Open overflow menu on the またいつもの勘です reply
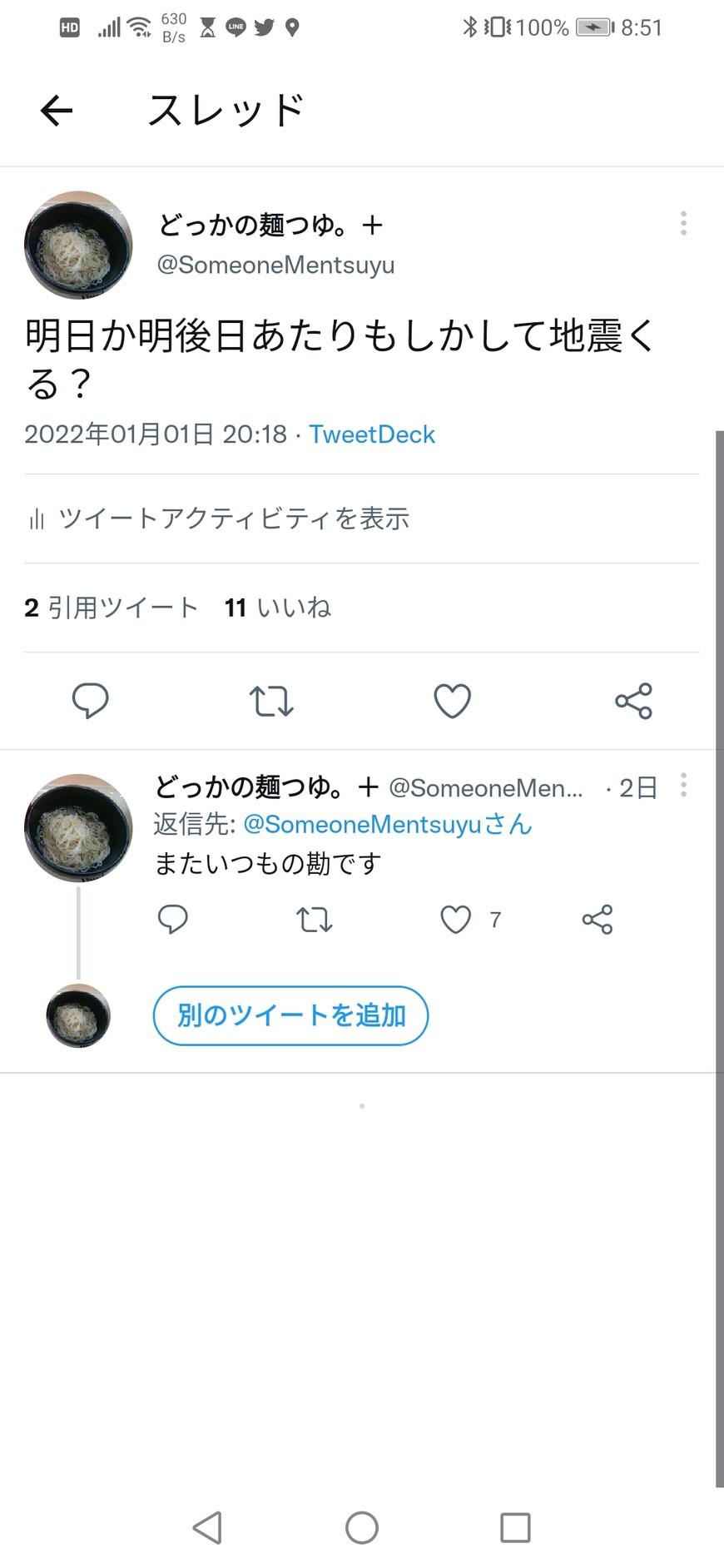 [683, 785]
